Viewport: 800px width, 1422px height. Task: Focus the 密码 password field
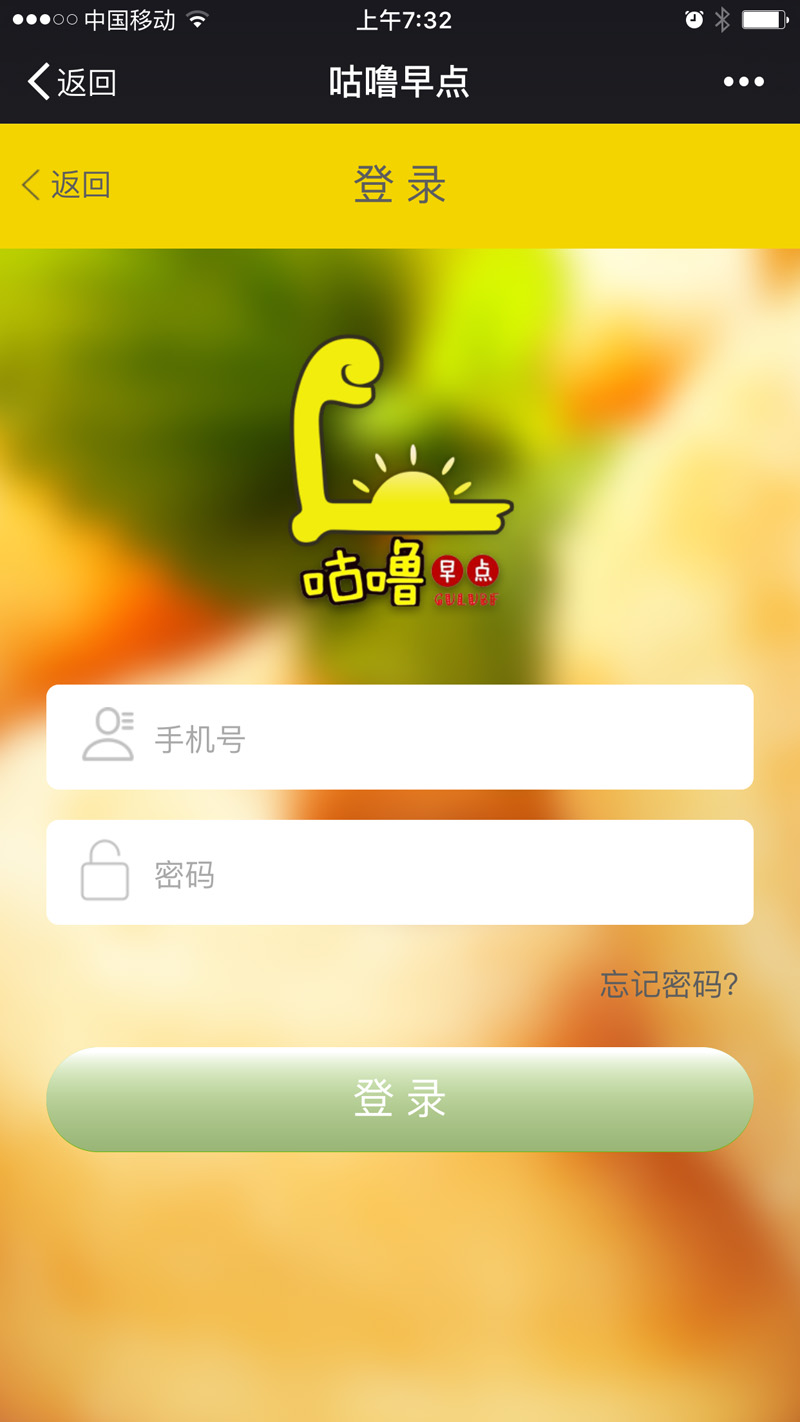pos(400,873)
